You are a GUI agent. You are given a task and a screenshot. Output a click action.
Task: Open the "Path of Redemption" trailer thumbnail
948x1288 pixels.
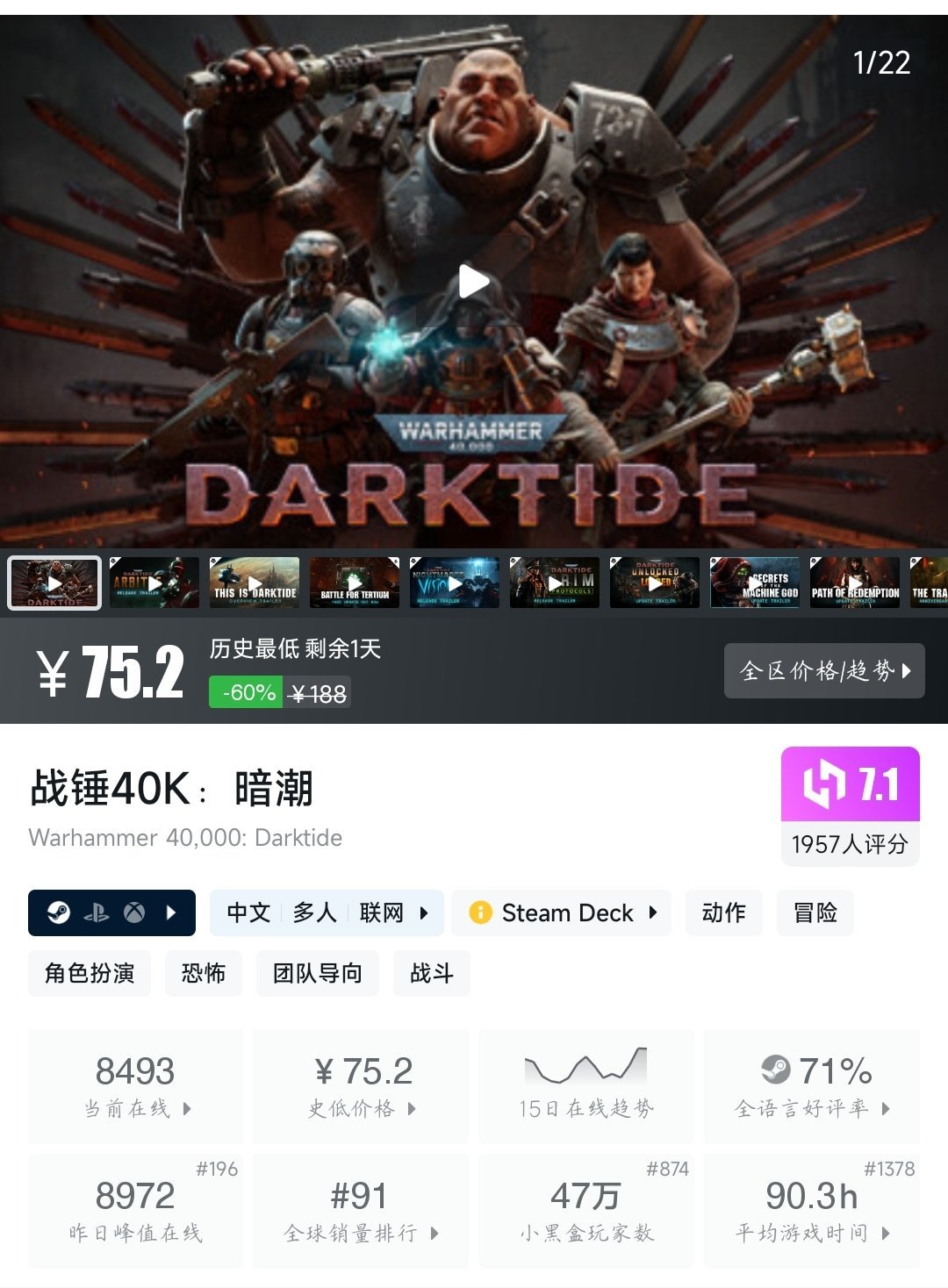click(x=855, y=583)
